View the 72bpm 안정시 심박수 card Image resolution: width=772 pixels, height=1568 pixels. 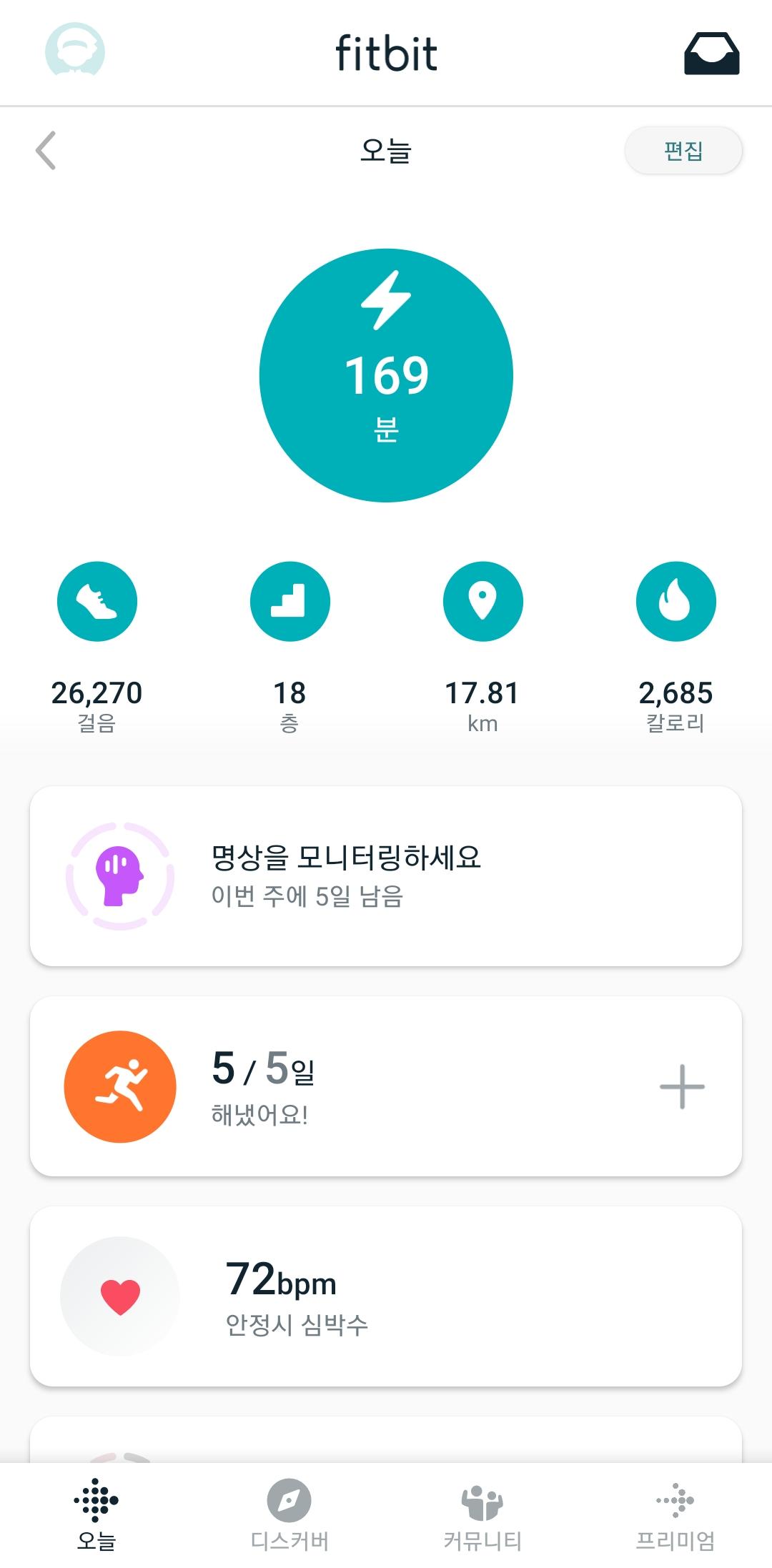pyautogui.click(x=386, y=1296)
